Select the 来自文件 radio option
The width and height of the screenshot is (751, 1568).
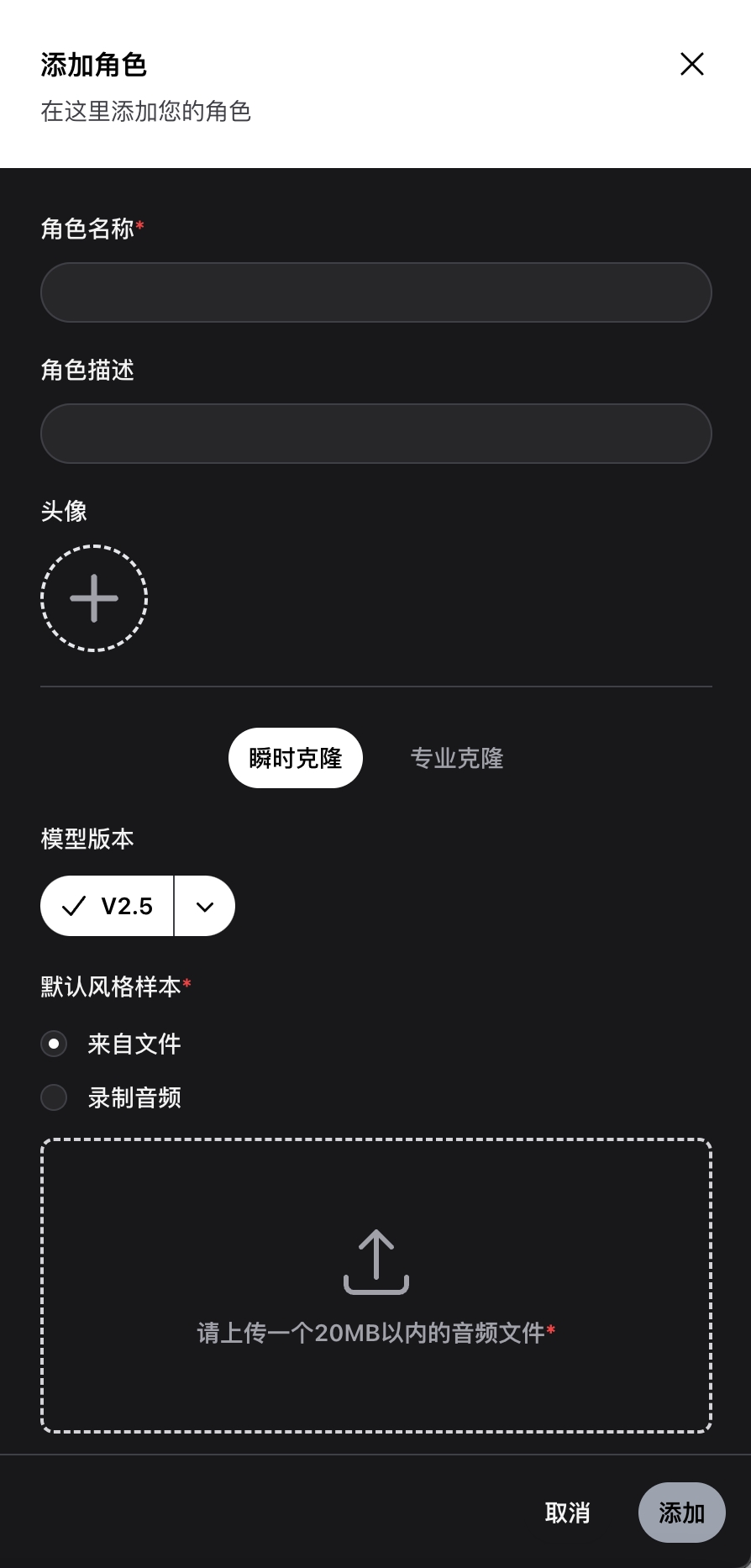(x=55, y=1044)
